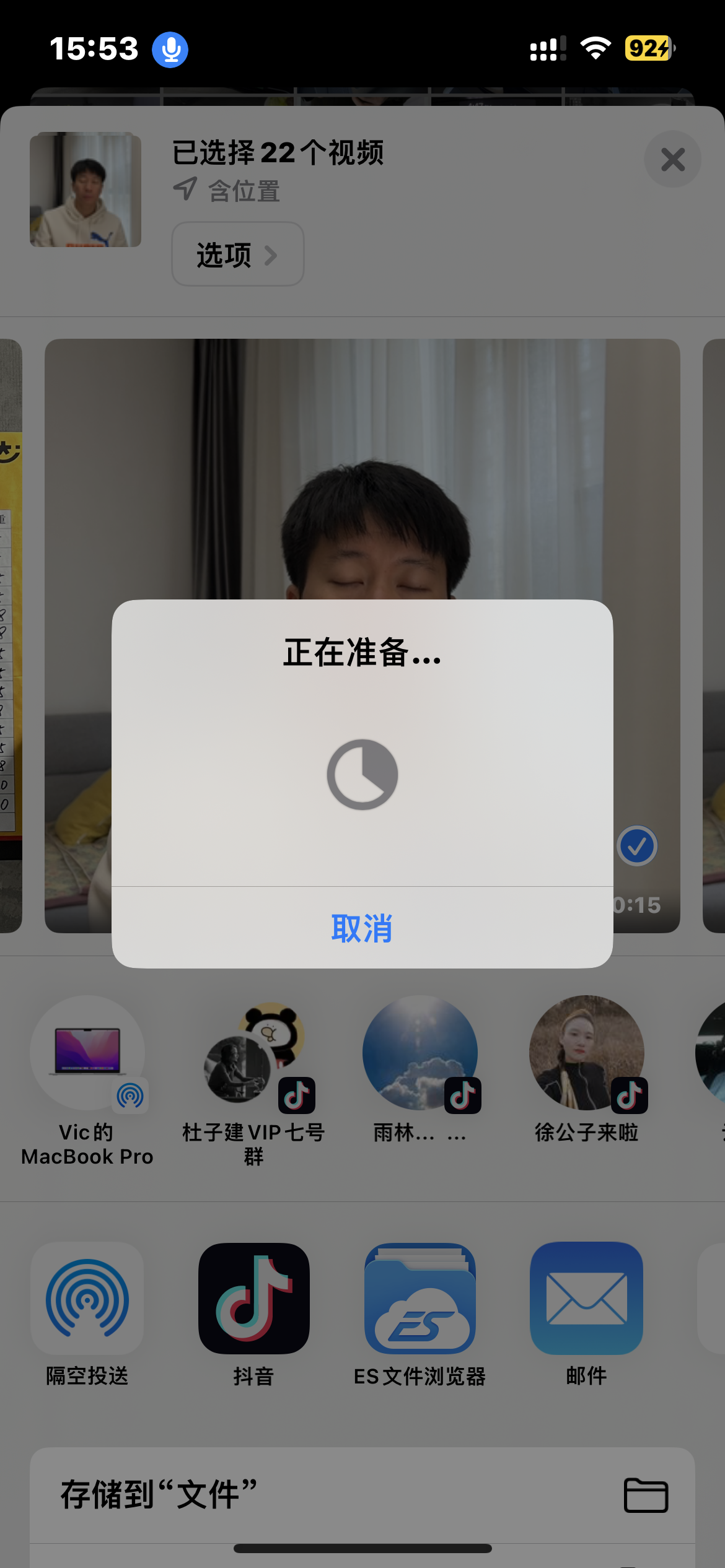The image size is (725, 1568).
Task: Share via ES文件浏览器
Action: (420, 1298)
